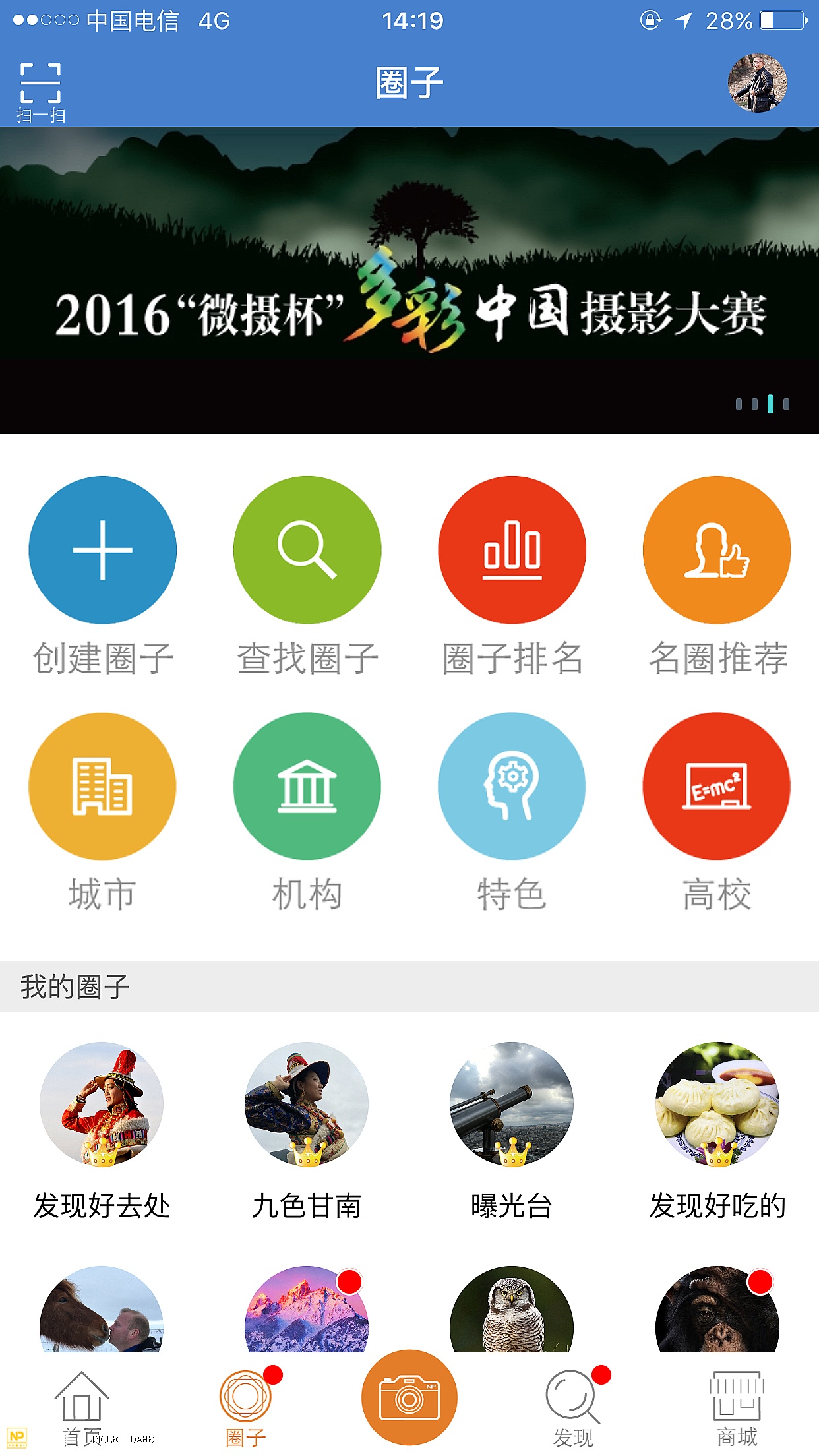Image resolution: width=819 pixels, height=1456 pixels.
Task: Browse the 机构 category
Action: (x=307, y=786)
